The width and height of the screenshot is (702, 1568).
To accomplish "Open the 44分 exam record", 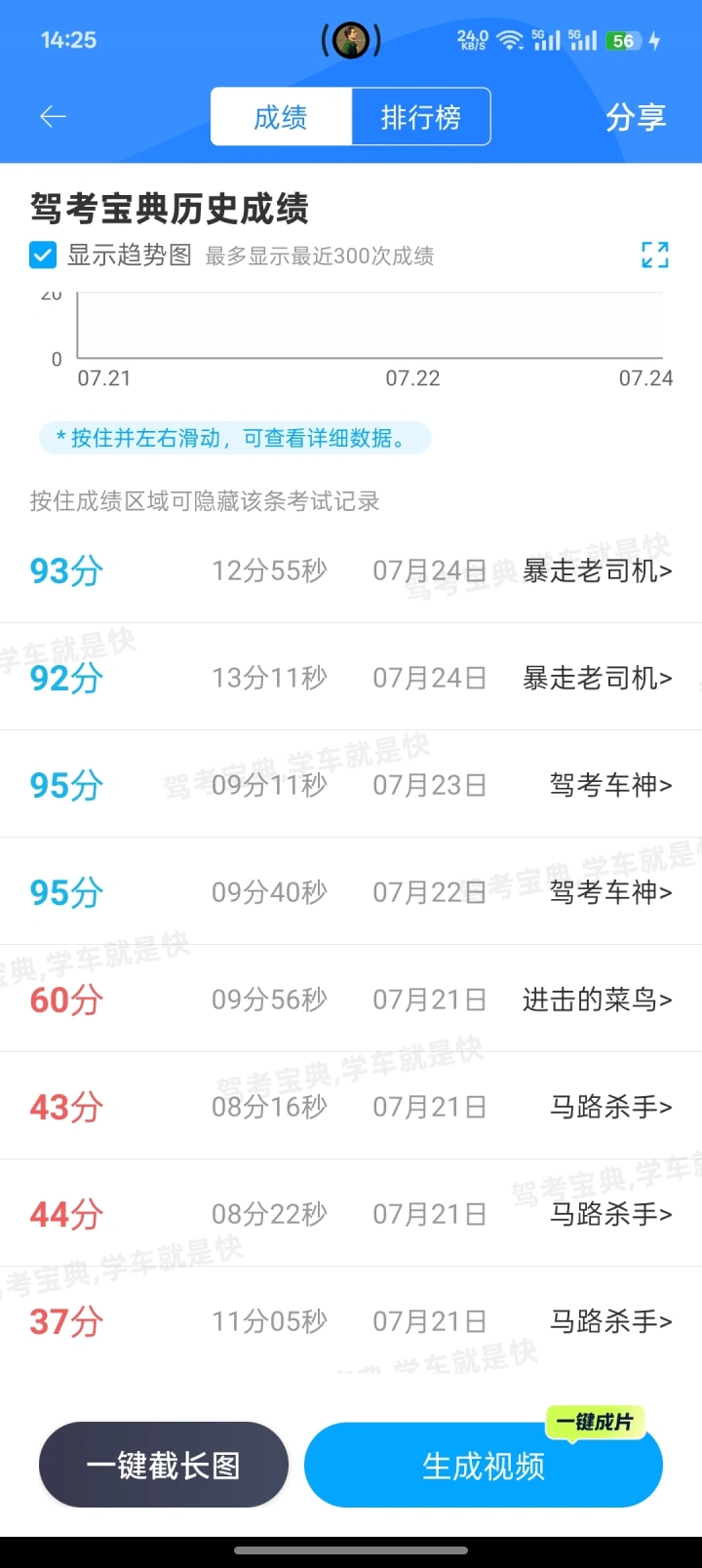I will point(351,1214).
